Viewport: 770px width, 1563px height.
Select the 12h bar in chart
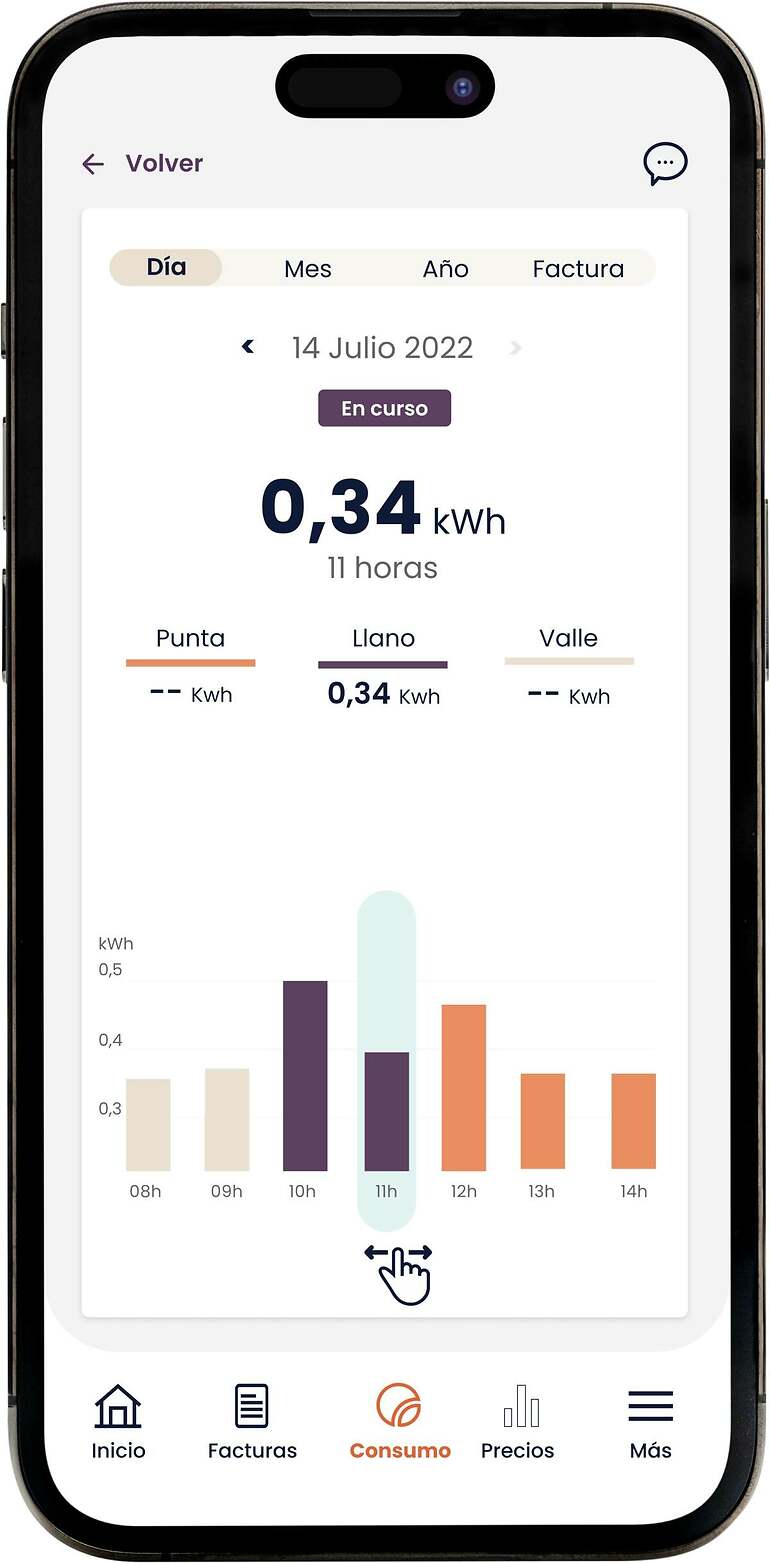pos(464,1087)
